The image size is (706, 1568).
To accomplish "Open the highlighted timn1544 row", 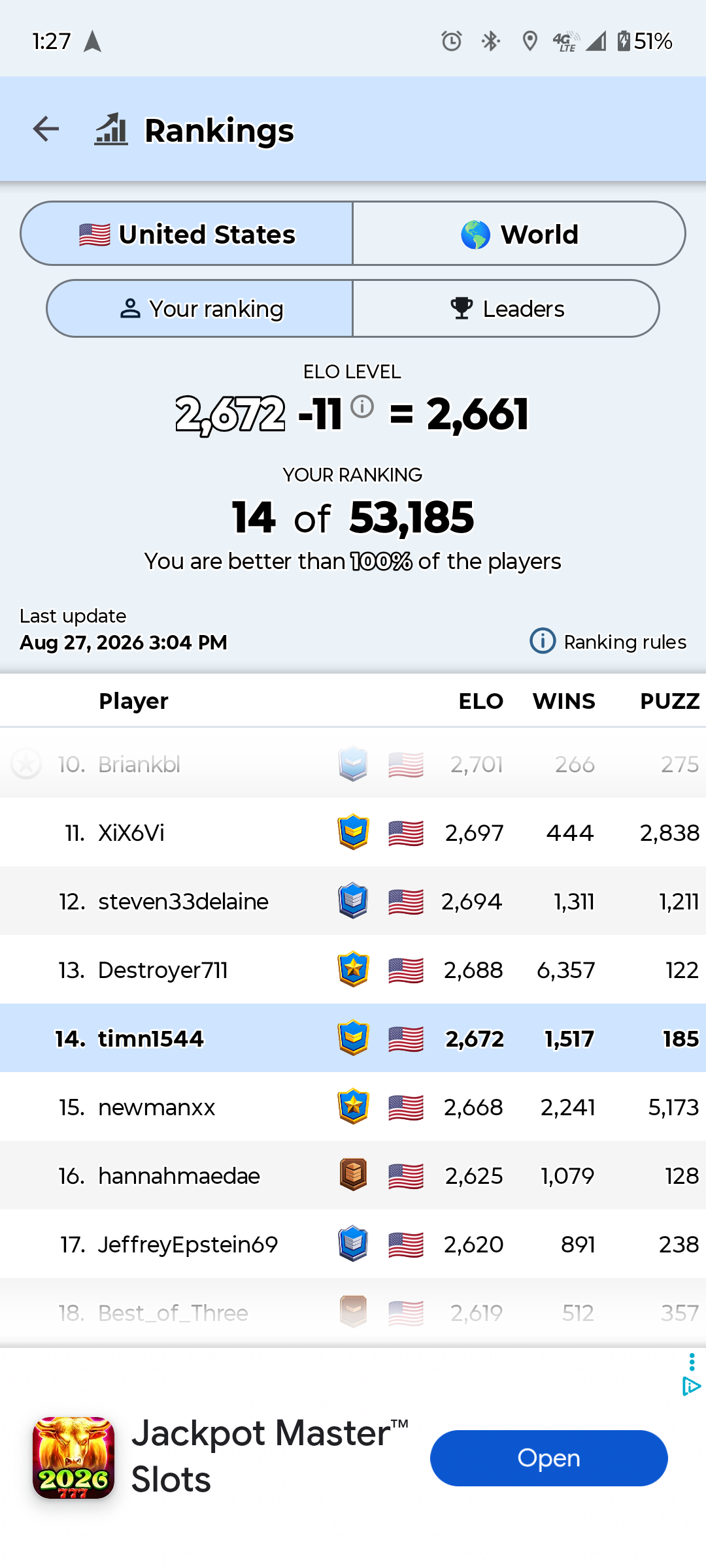I will [x=353, y=1039].
